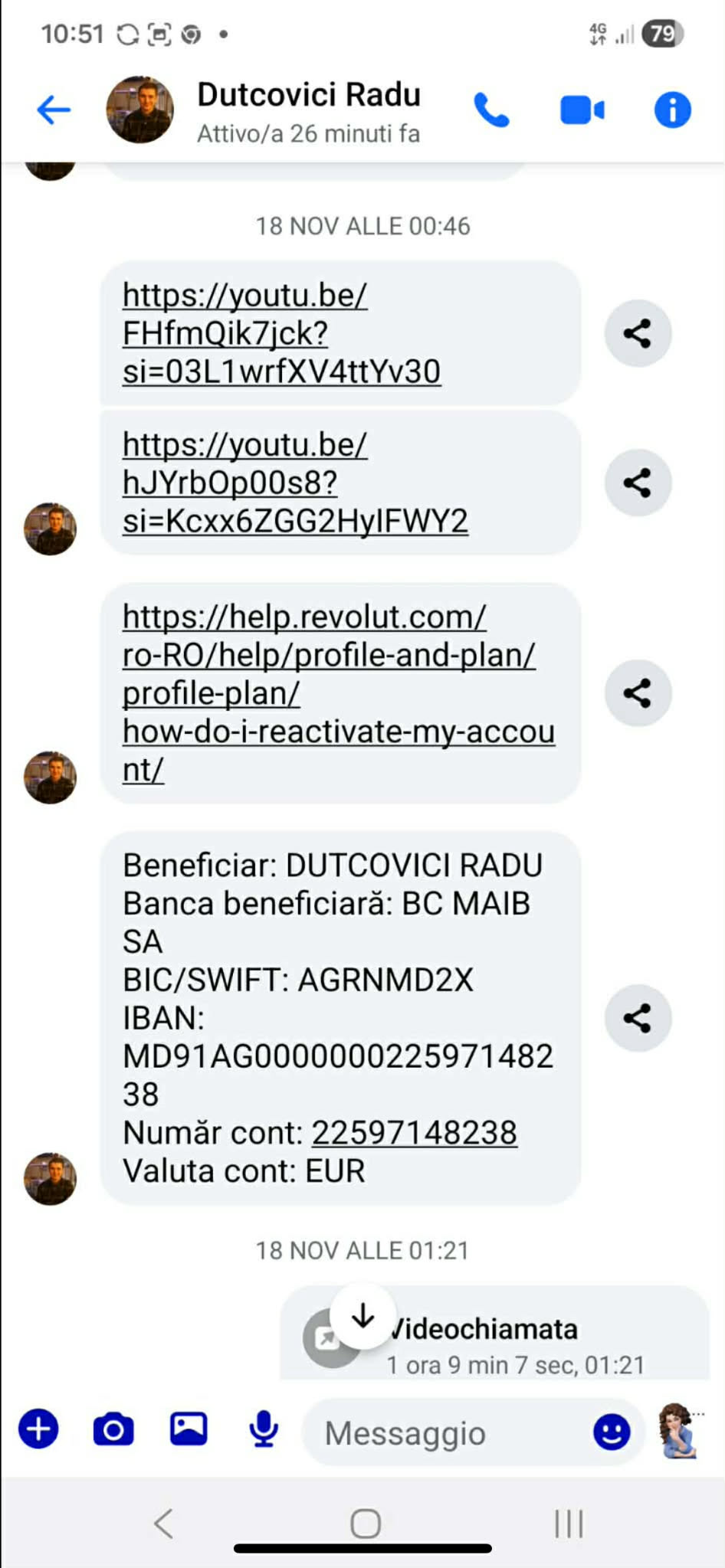Share the hJYrbOp00s8 YouTube message

pyautogui.click(x=638, y=483)
